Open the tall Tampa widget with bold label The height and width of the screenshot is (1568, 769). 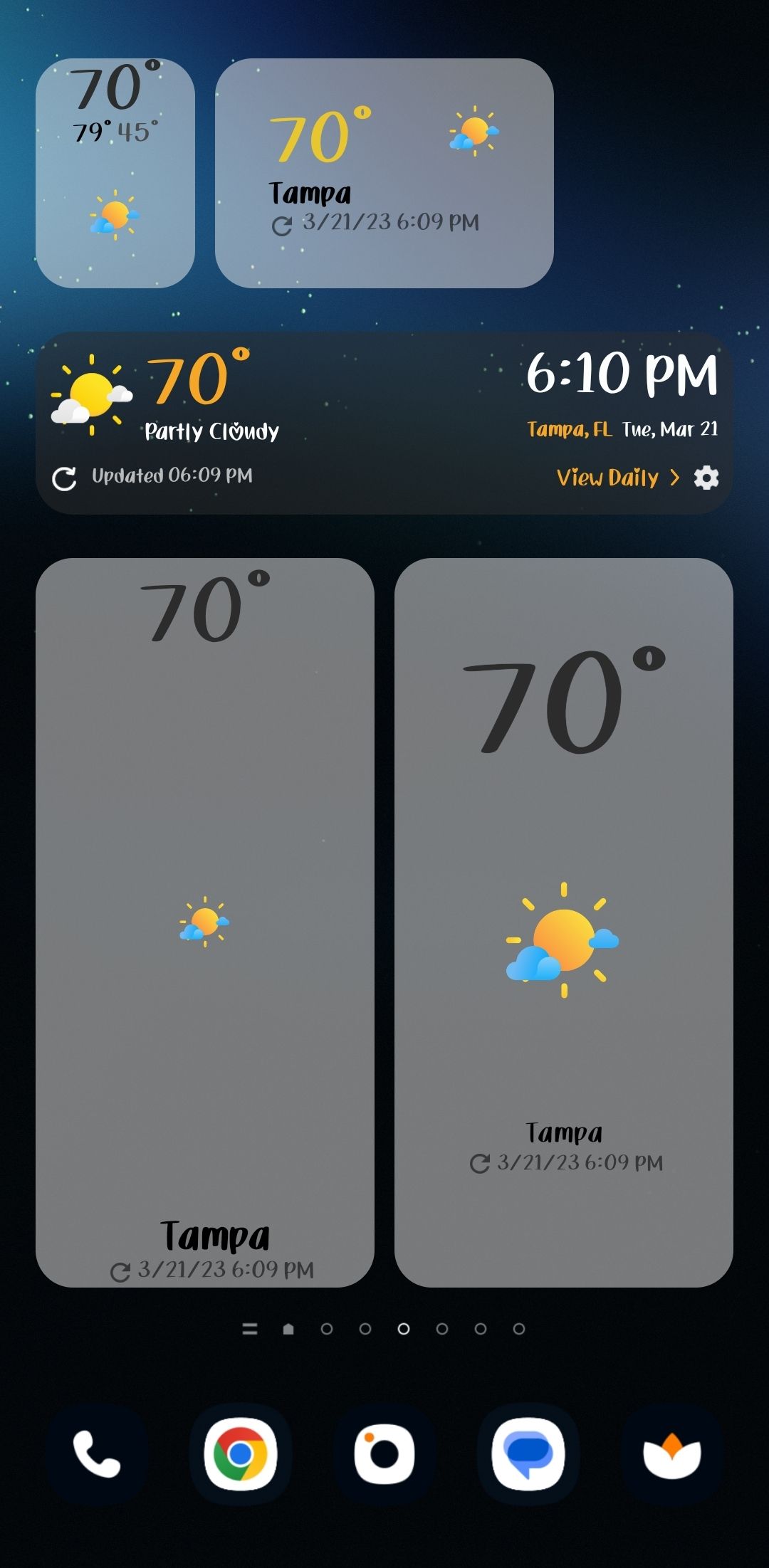click(x=205, y=922)
